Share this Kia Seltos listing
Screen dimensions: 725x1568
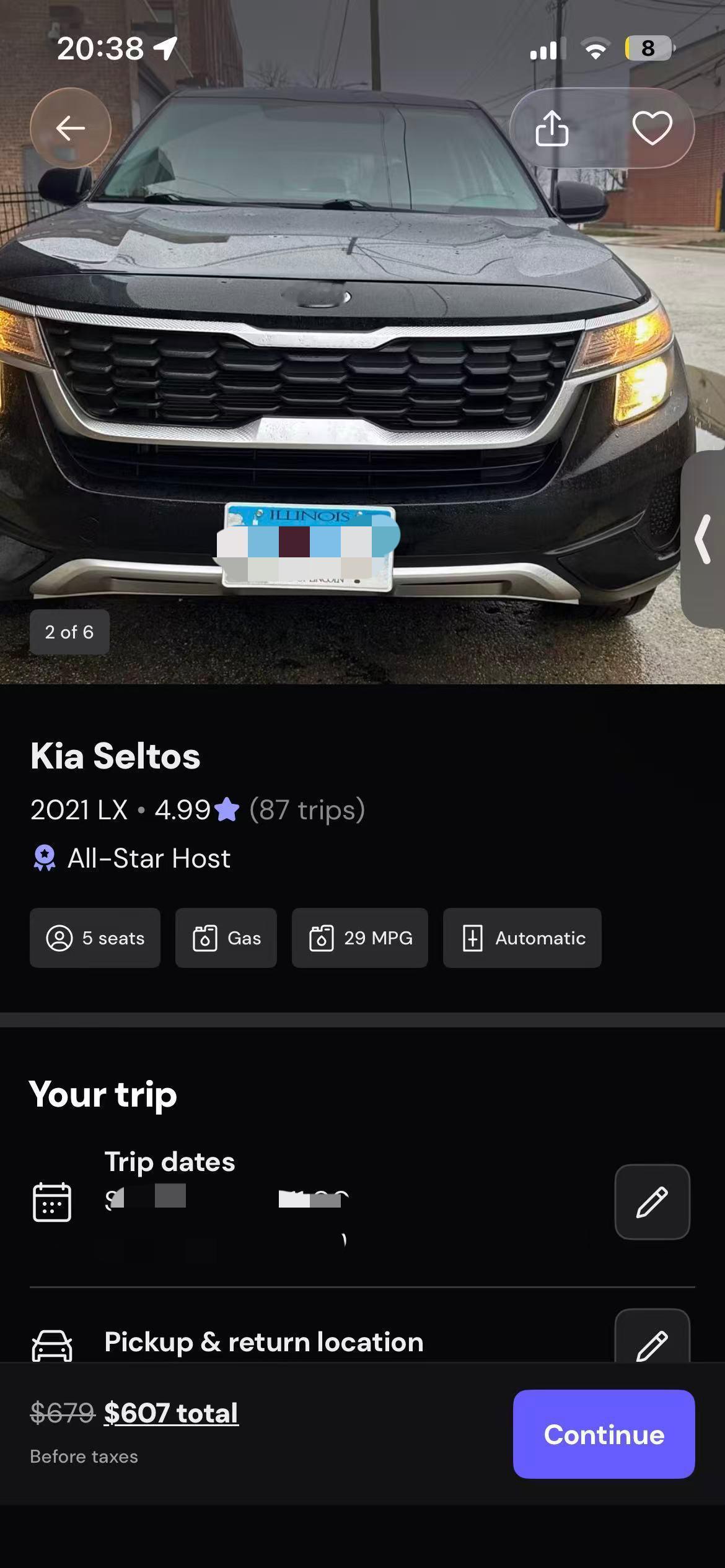click(x=551, y=128)
